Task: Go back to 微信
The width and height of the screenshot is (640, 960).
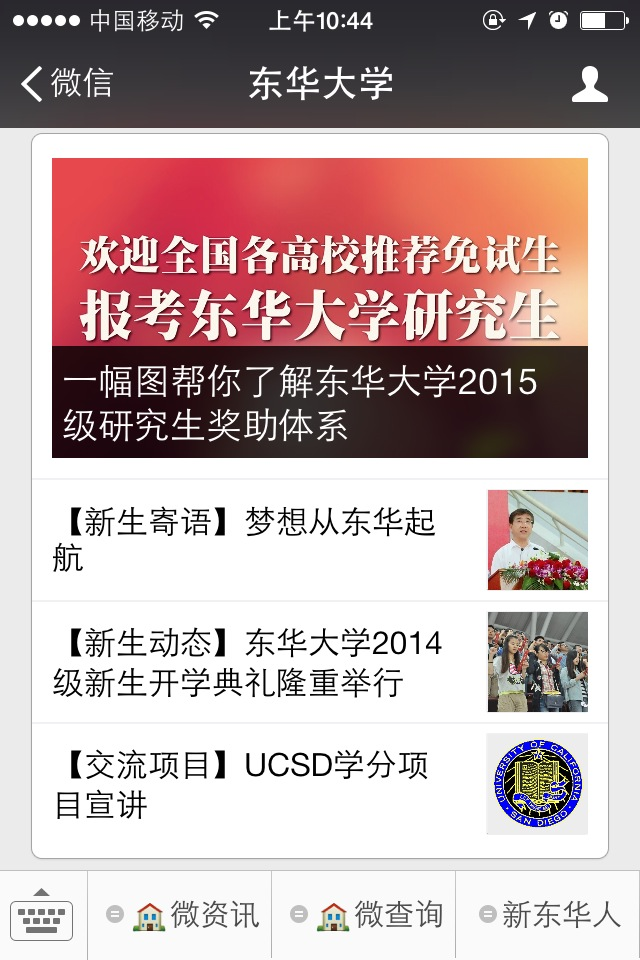Action: pos(68,84)
